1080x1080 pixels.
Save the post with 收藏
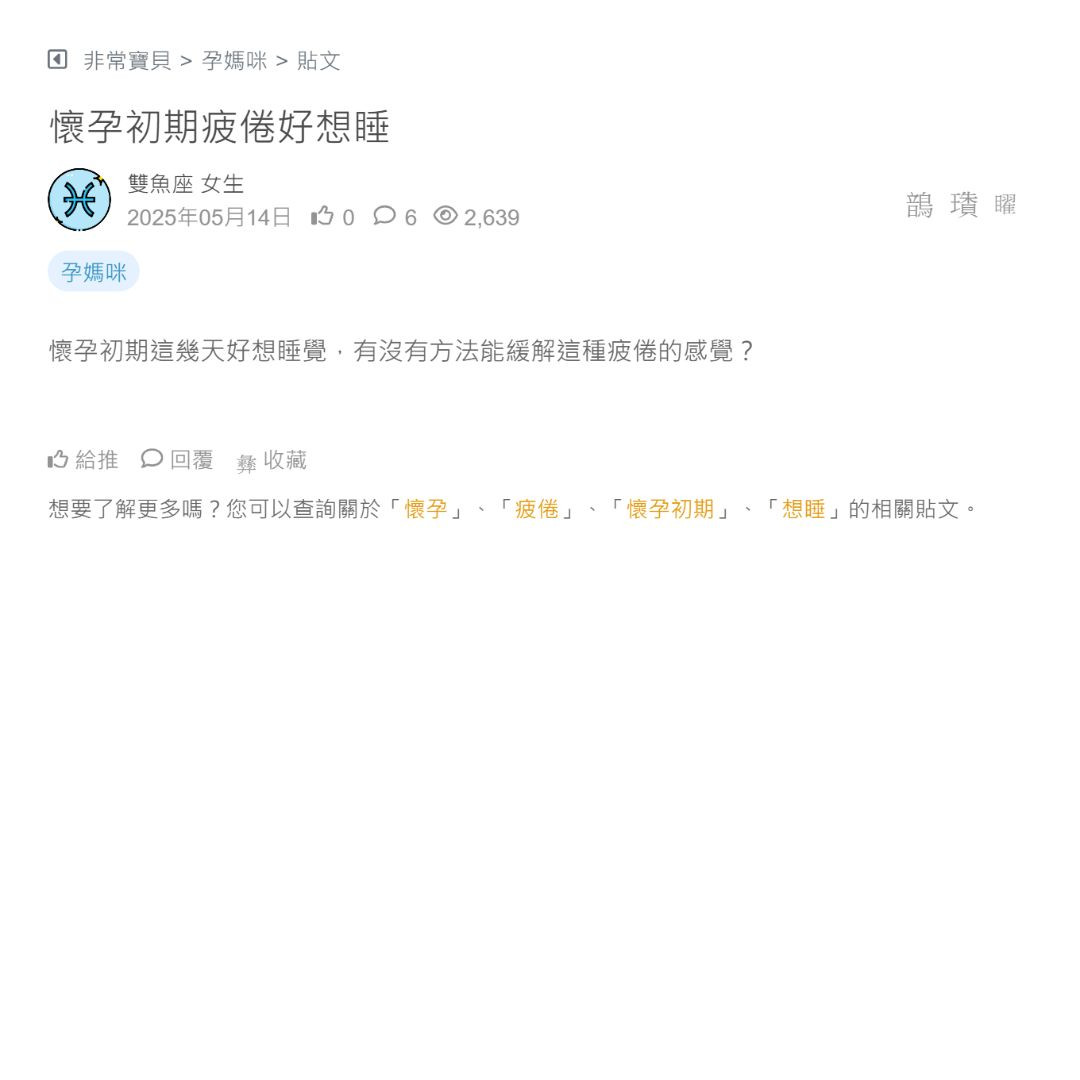click(272, 461)
